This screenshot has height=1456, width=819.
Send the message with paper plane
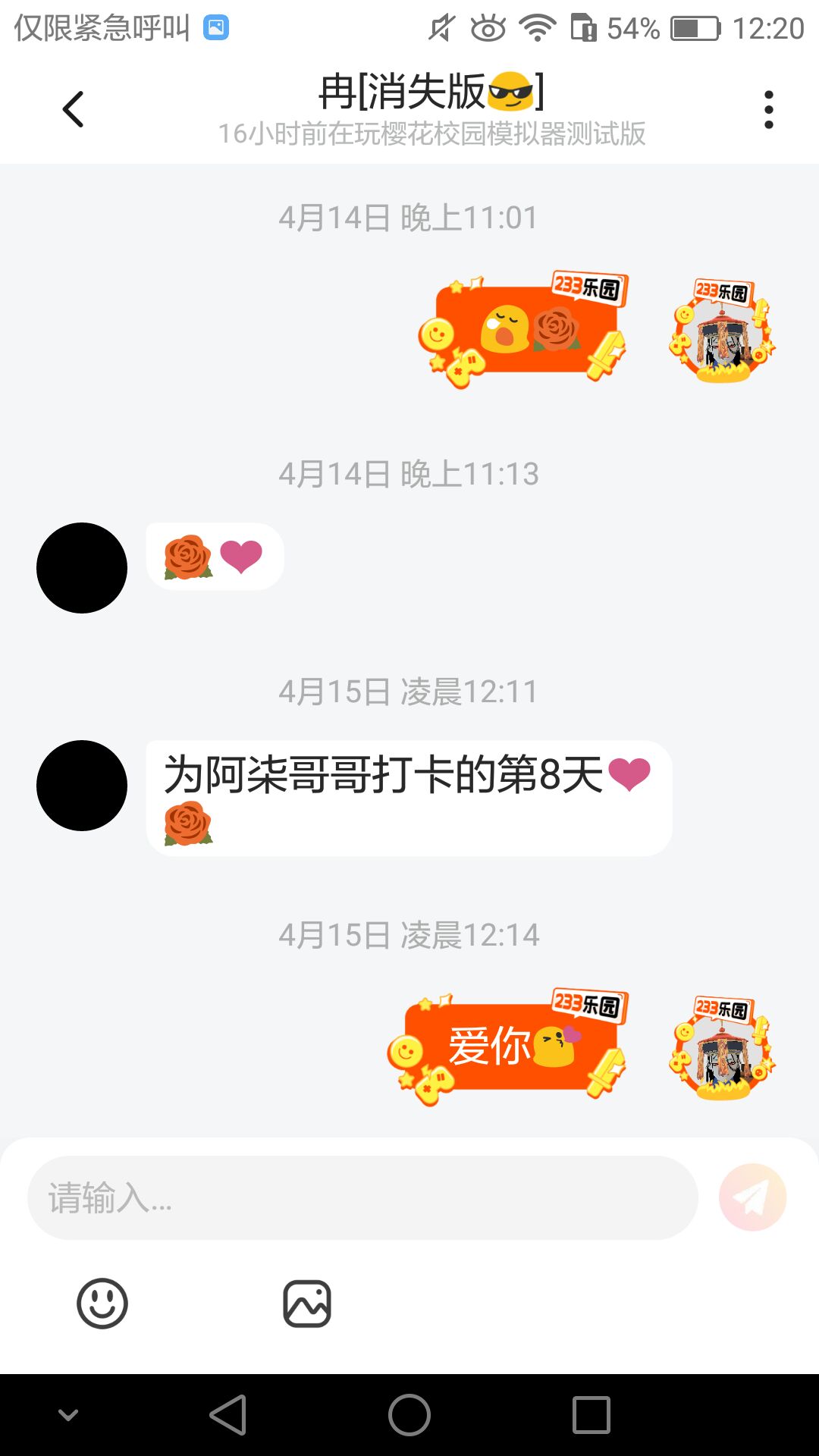752,1197
